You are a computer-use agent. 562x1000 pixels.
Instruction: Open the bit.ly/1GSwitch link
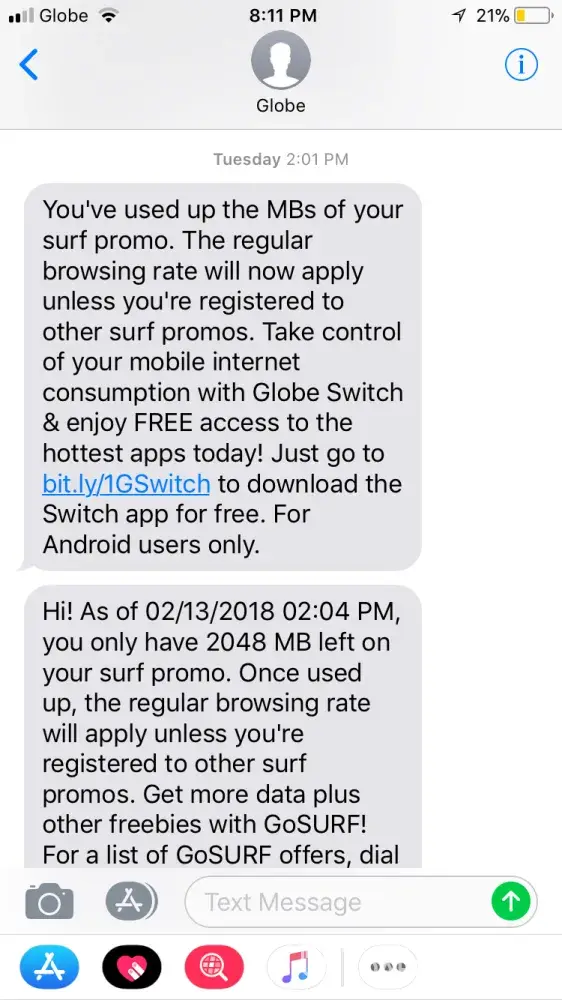[x=126, y=484]
